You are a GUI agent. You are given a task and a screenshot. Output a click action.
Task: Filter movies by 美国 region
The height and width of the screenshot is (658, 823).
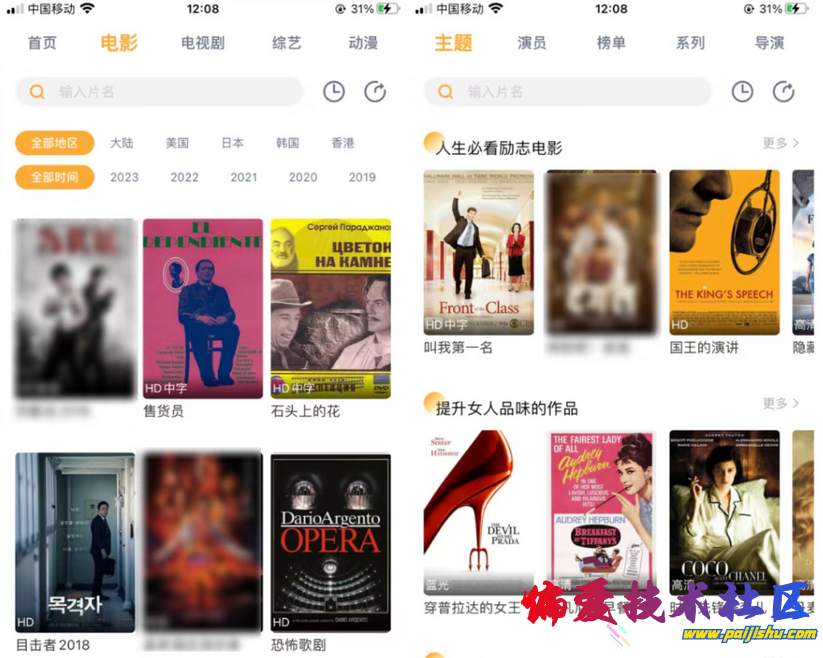pyautogui.click(x=177, y=143)
